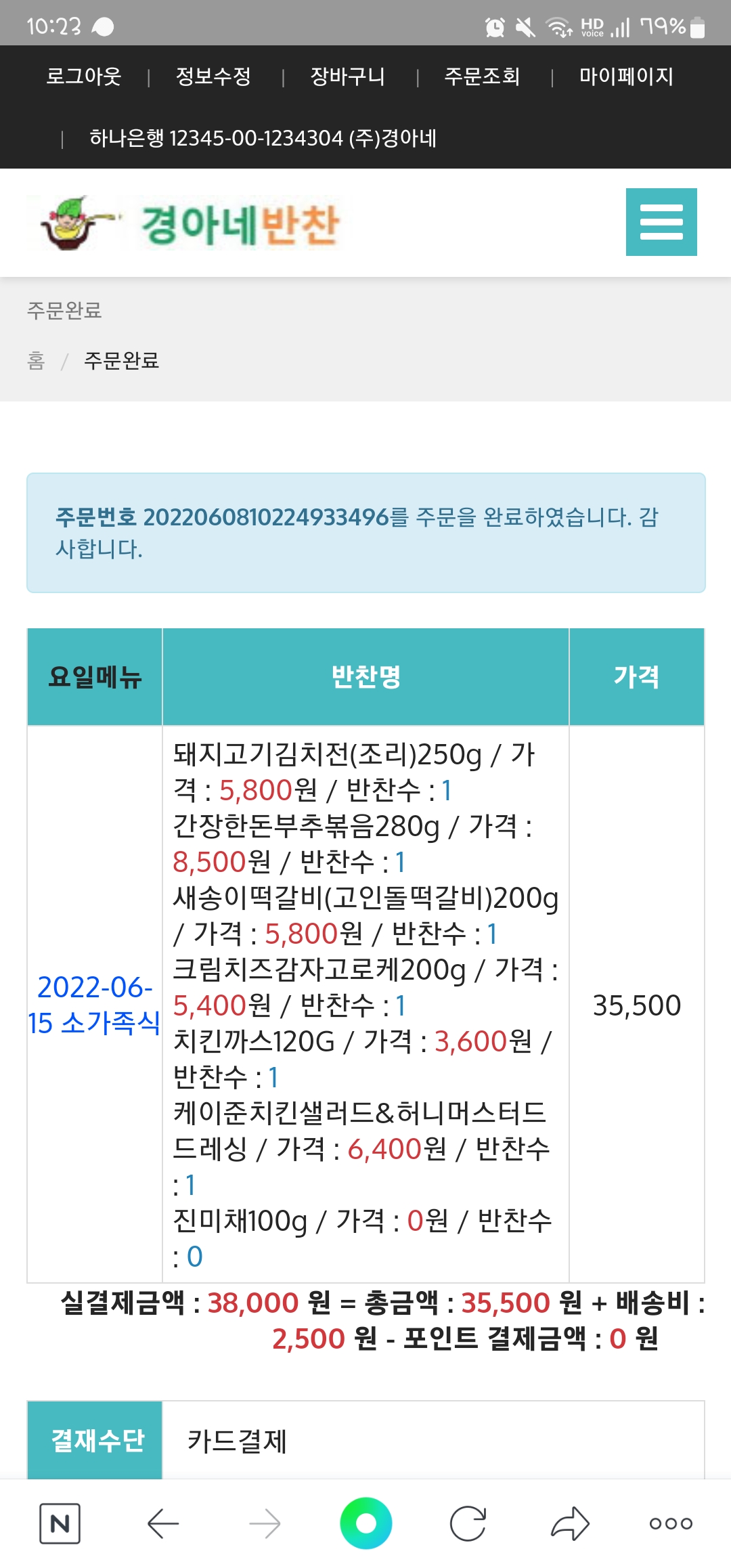
Task: Go to 장바구니 cart
Action: point(347,77)
